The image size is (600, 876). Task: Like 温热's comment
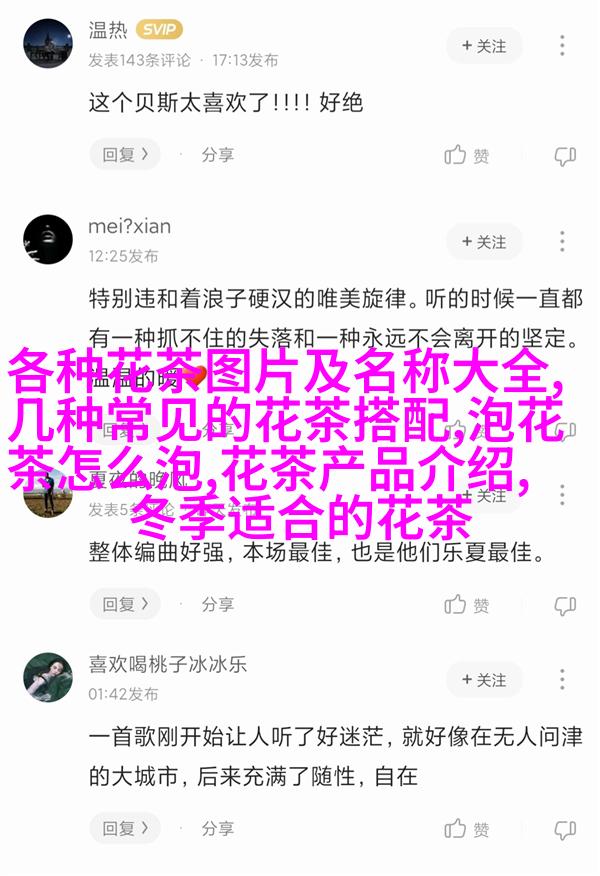(x=467, y=155)
